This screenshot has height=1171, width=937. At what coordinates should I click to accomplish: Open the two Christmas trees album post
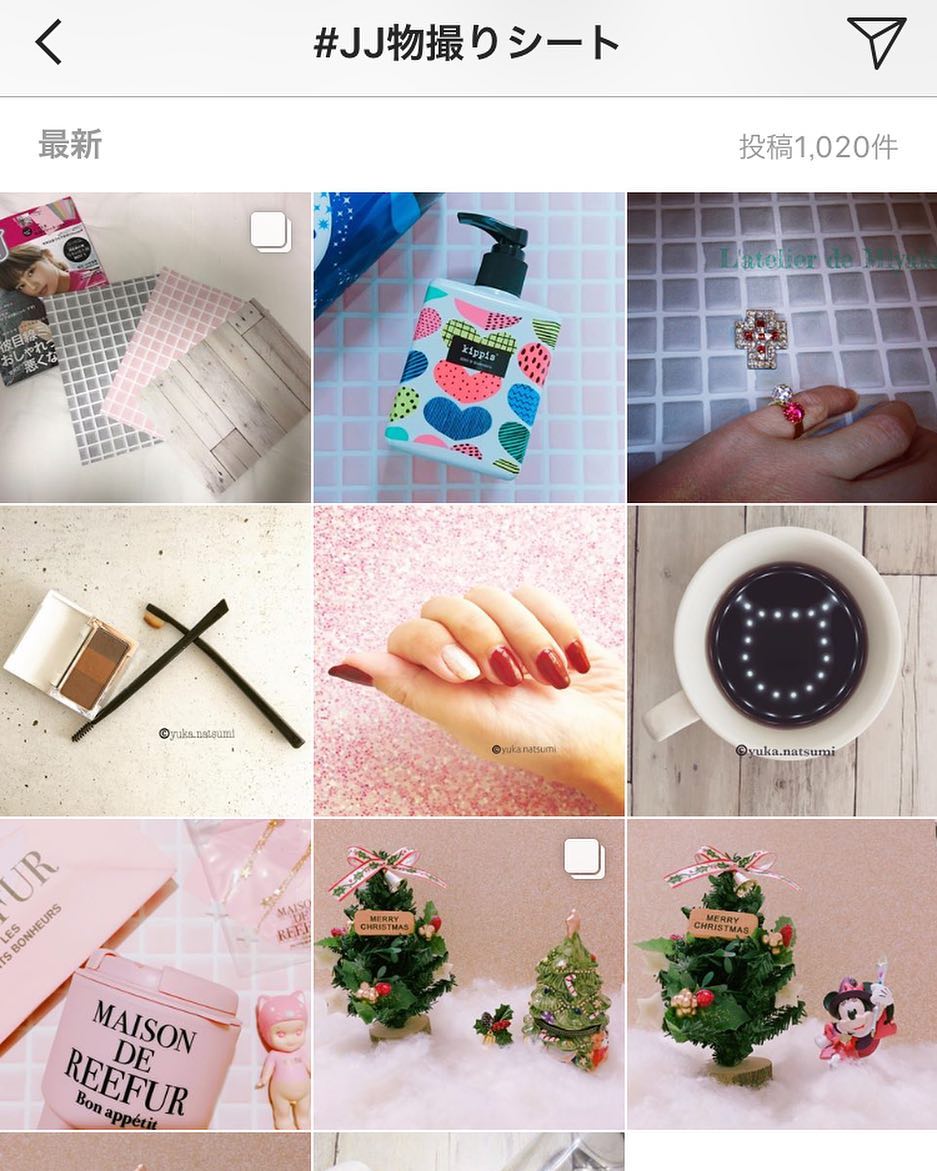468,973
